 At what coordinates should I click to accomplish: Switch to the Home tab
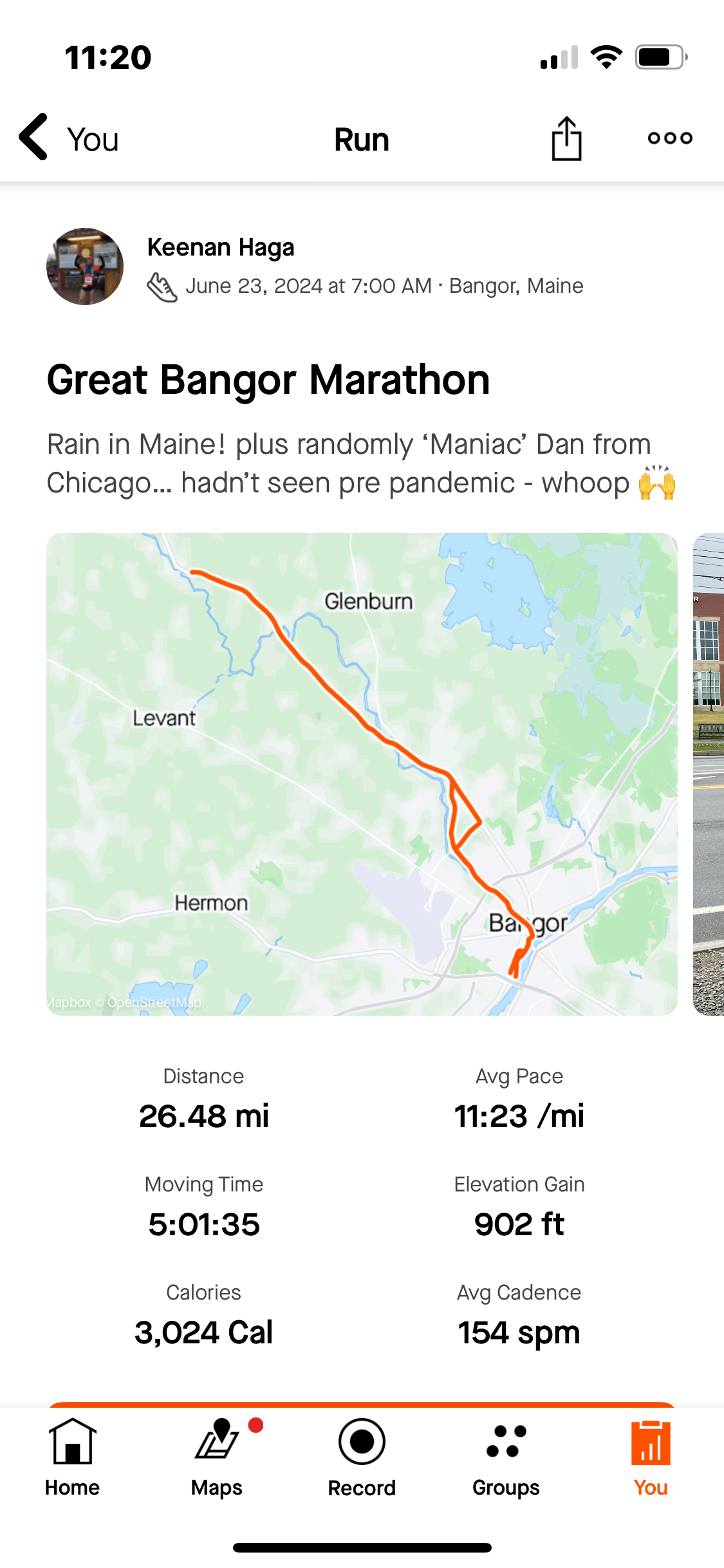click(x=72, y=1458)
